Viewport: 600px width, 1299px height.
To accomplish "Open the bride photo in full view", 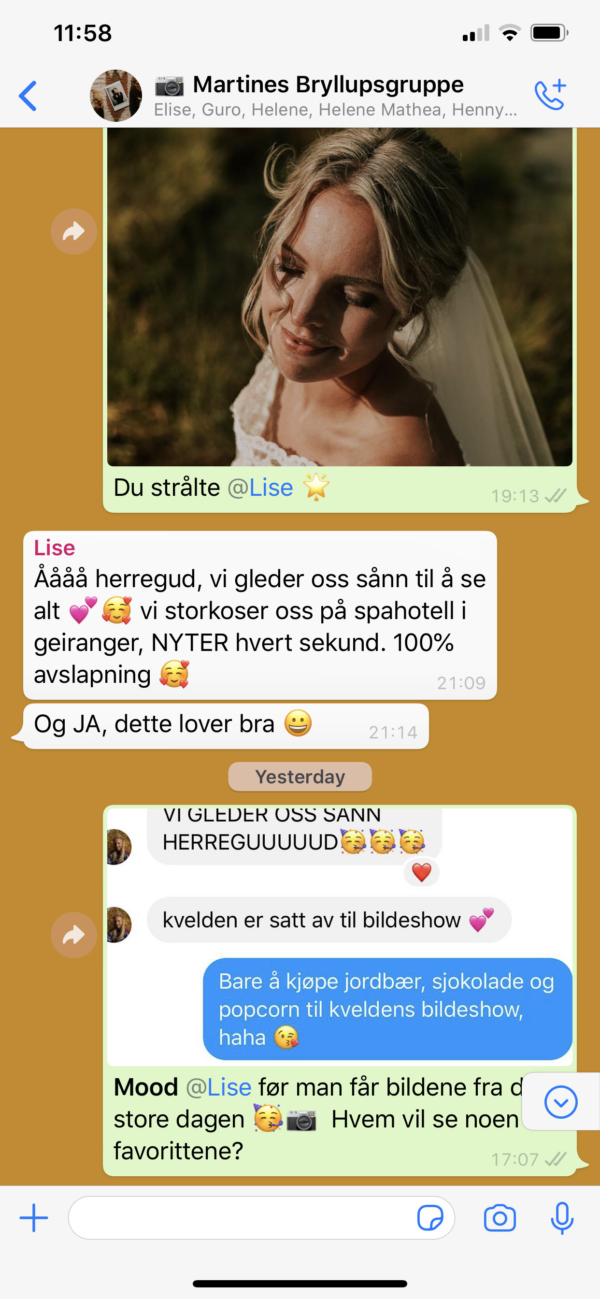I will pyautogui.click(x=340, y=298).
